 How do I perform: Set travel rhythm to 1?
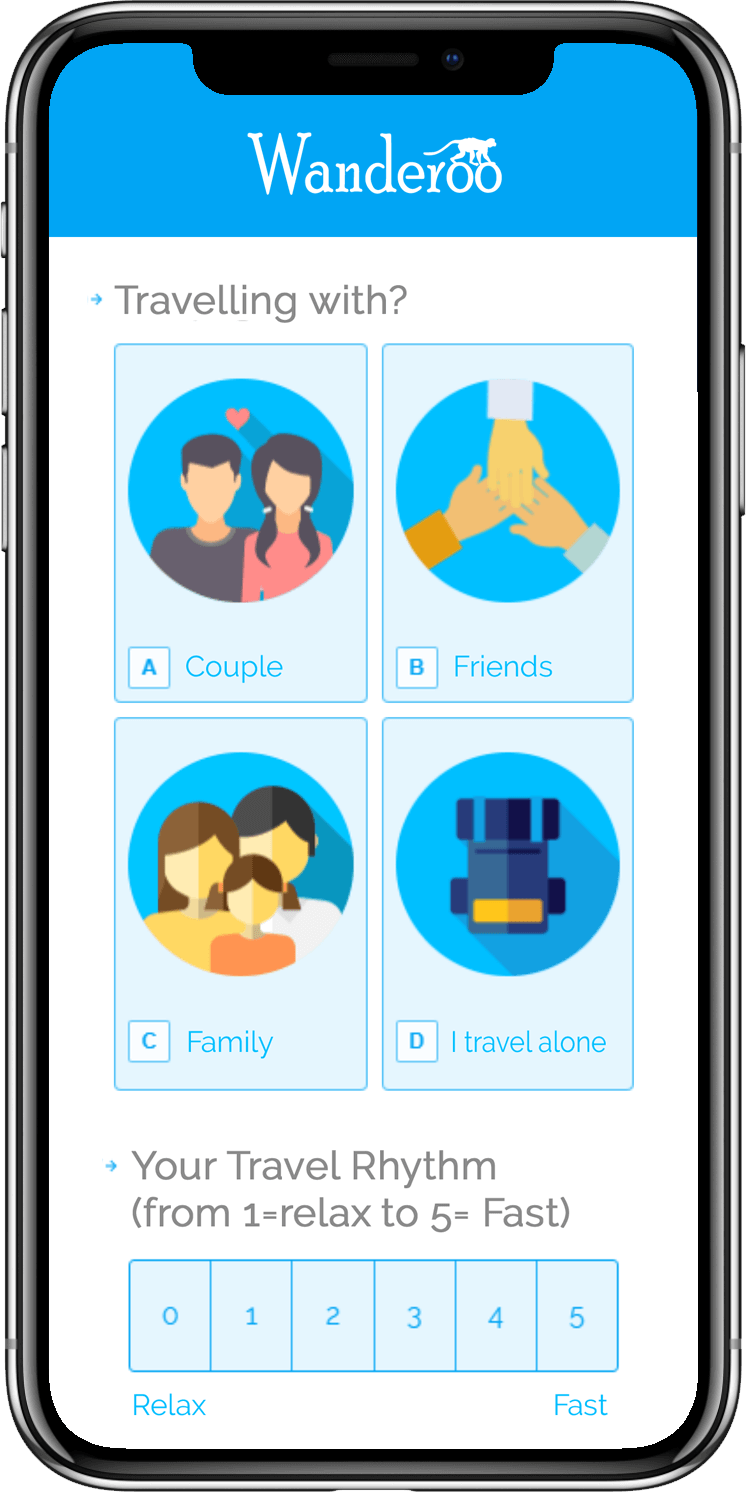[251, 1316]
